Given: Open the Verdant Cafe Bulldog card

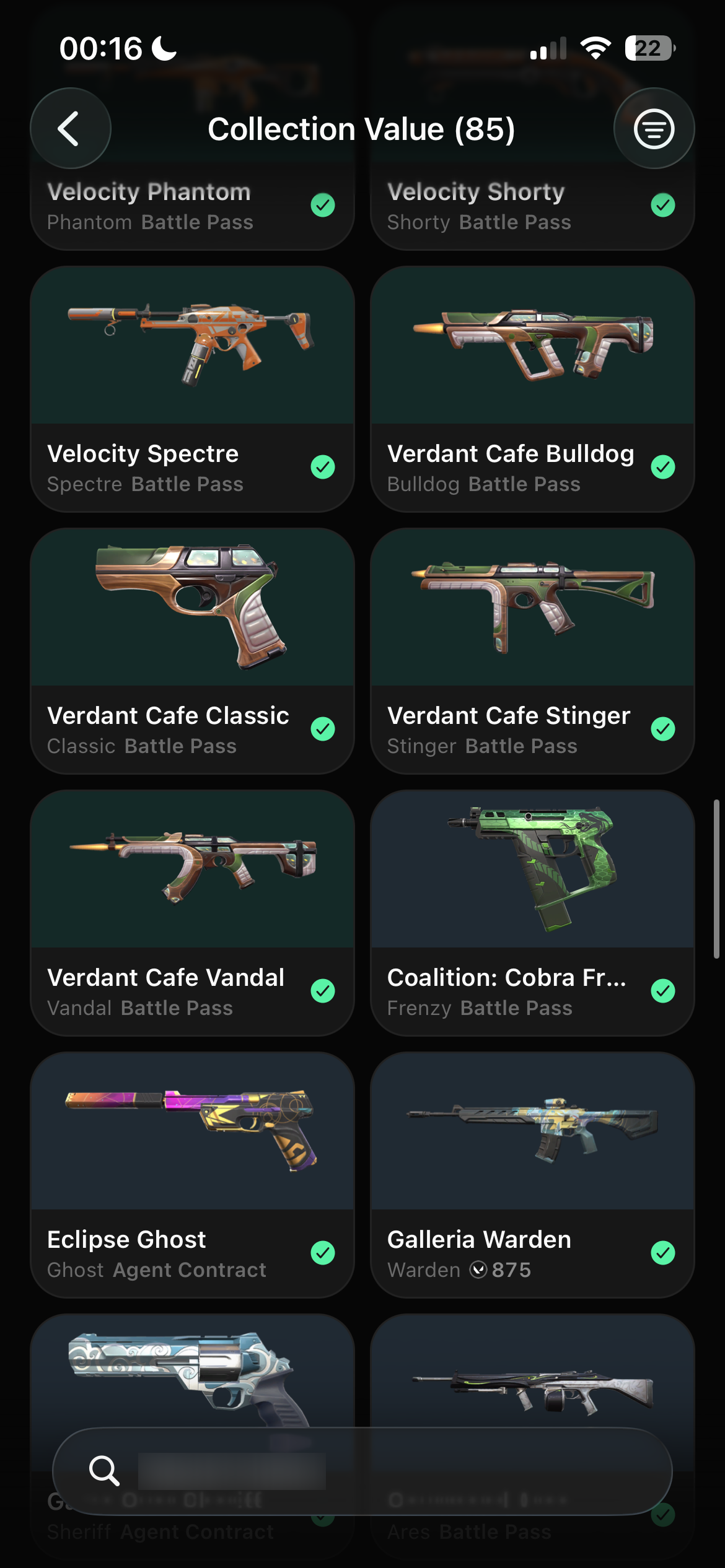Looking at the screenshot, I should (x=532, y=389).
